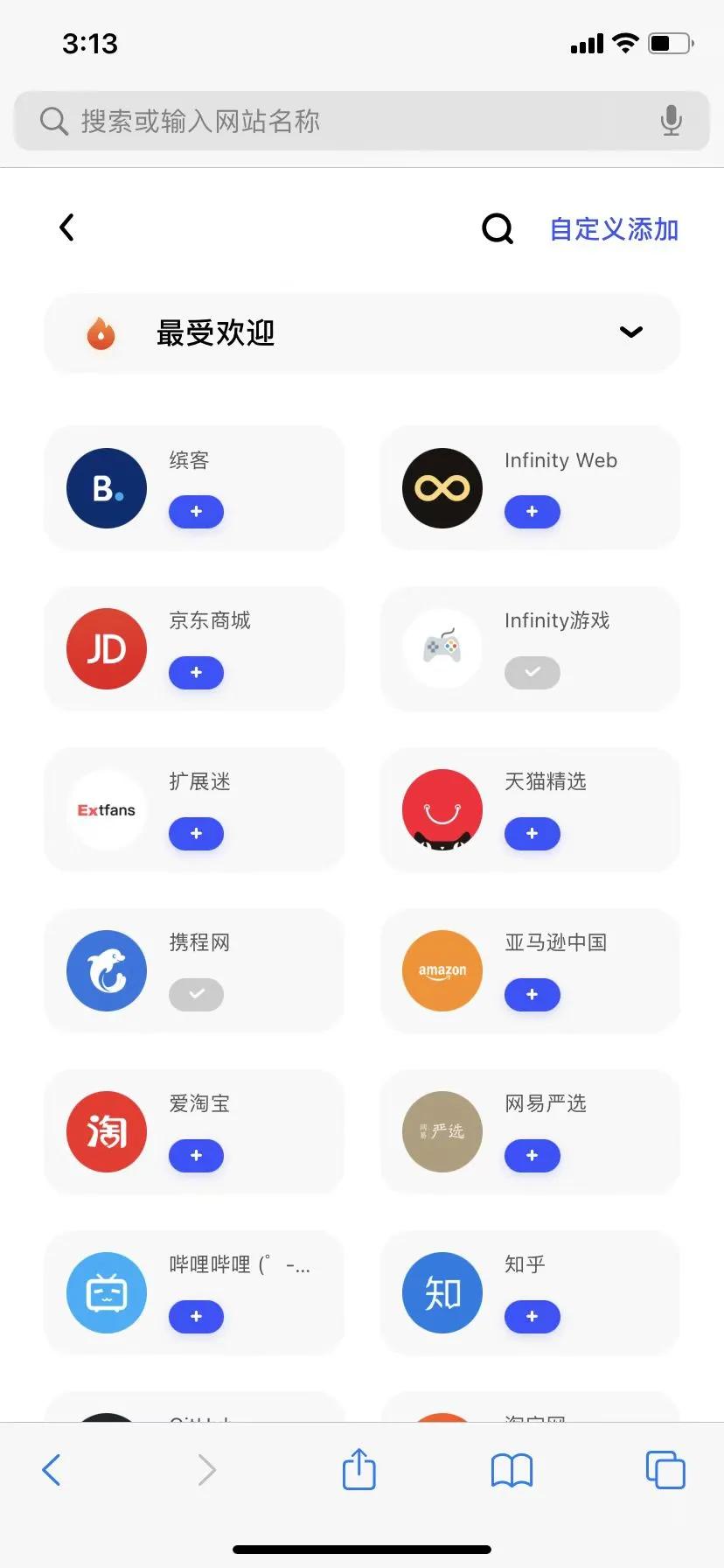Tap the Infinity游戏 game controller icon
724x1568 pixels.
tap(442, 648)
